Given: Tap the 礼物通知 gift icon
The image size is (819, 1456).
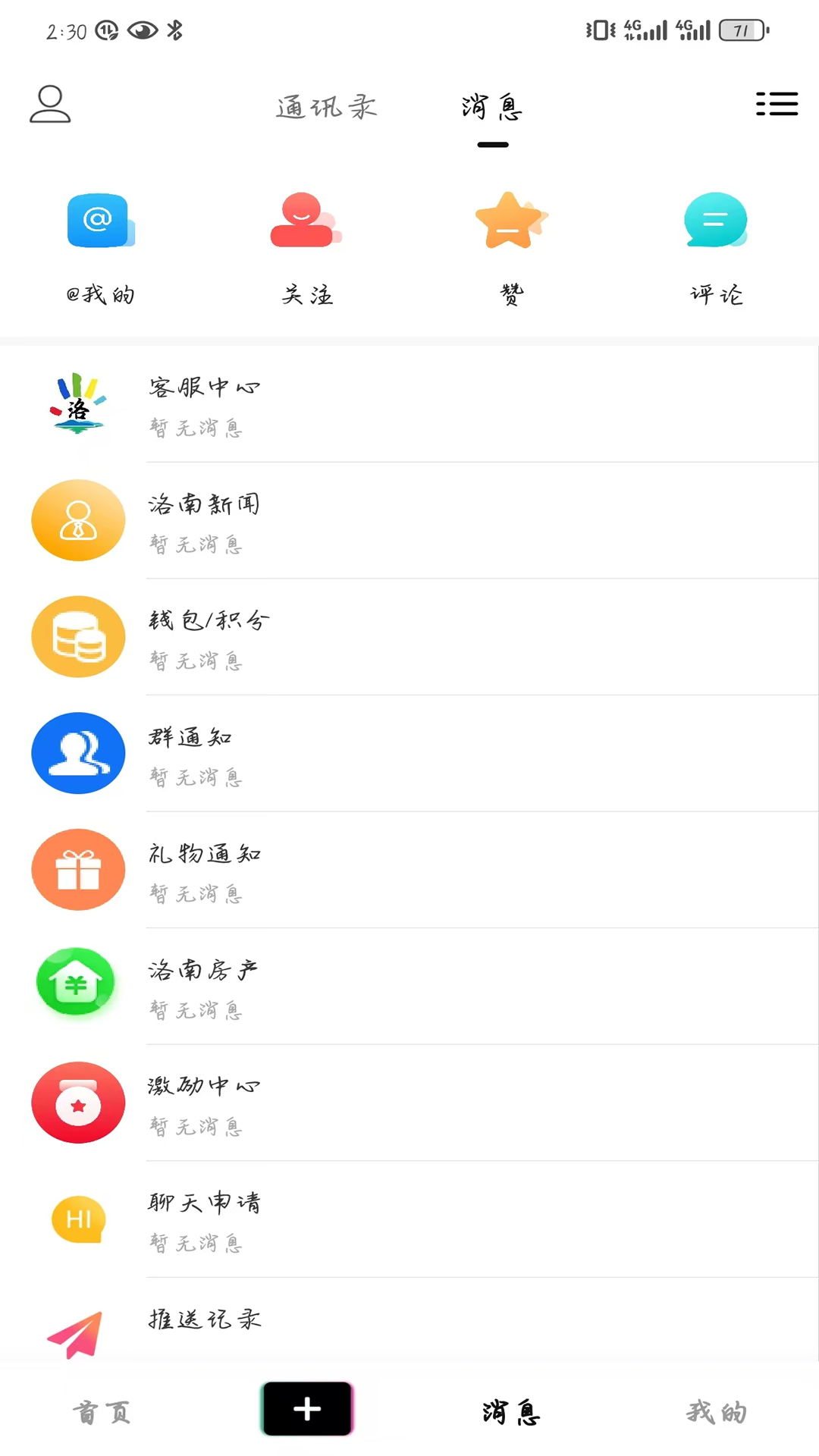Looking at the screenshot, I should click(78, 870).
